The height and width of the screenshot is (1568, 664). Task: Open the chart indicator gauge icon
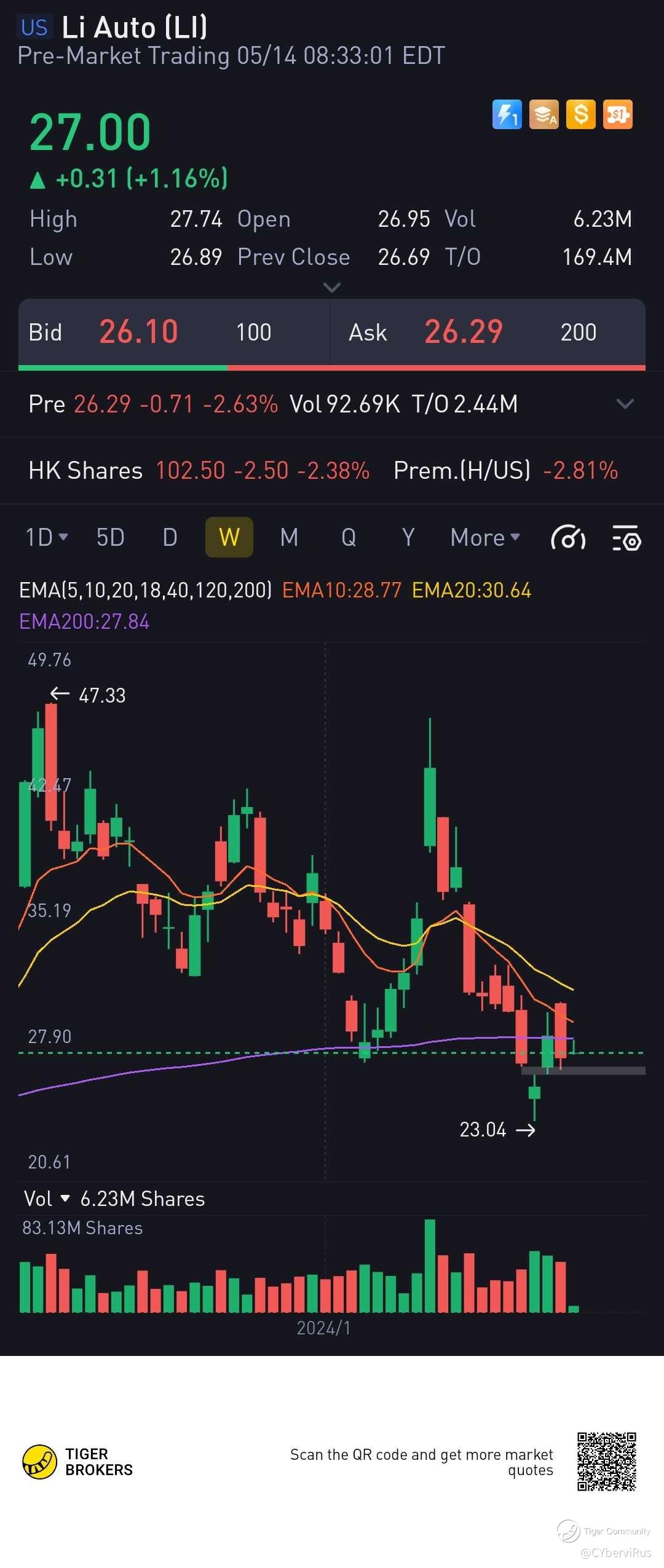point(568,538)
